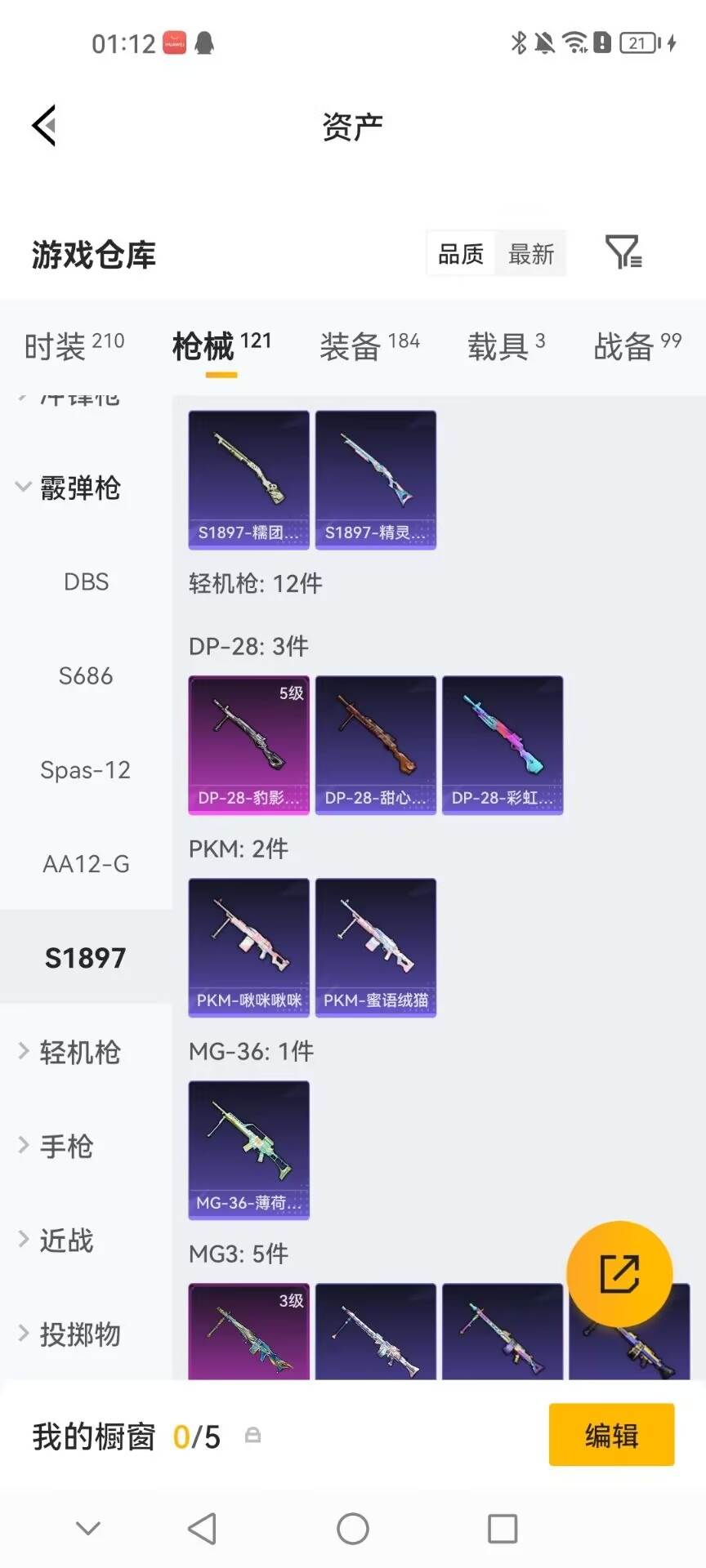Image resolution: width=706 pixels, height=1568 pixels.
Task: Sort warehouse by 最新
Action: tap(531, 254)
